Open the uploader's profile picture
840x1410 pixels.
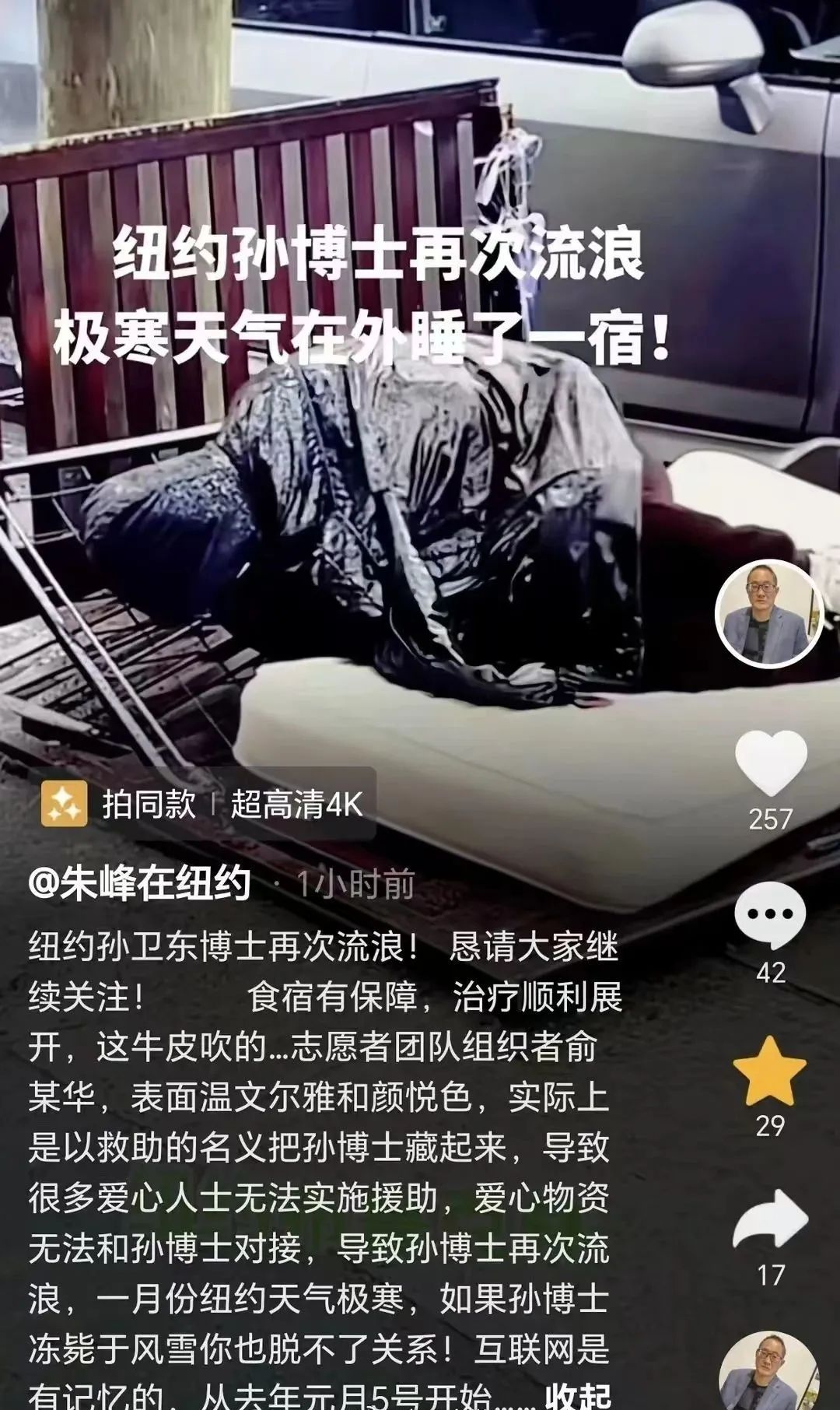click(x=768, y=613)
